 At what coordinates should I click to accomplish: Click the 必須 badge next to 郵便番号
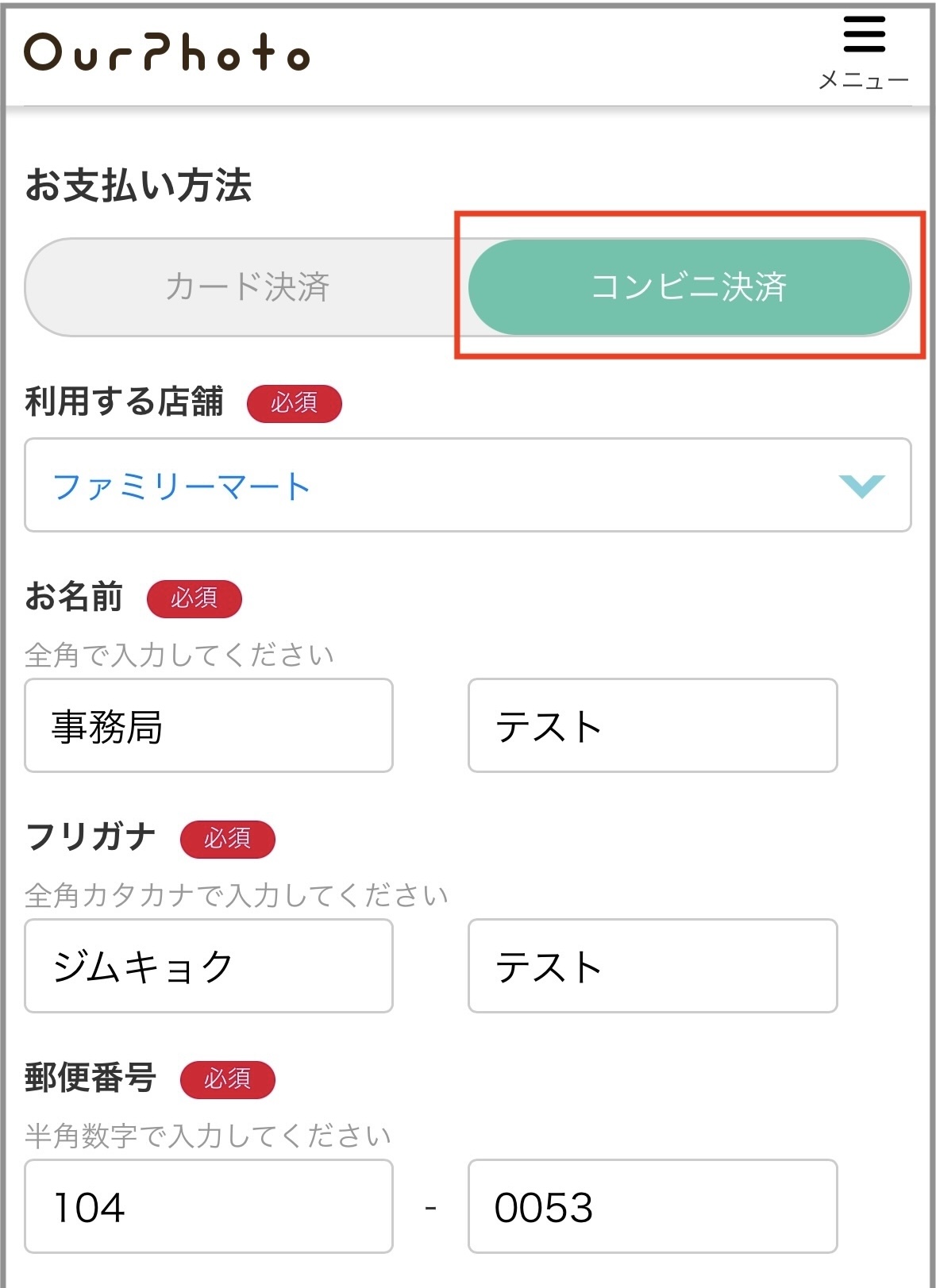(229, 1079)
